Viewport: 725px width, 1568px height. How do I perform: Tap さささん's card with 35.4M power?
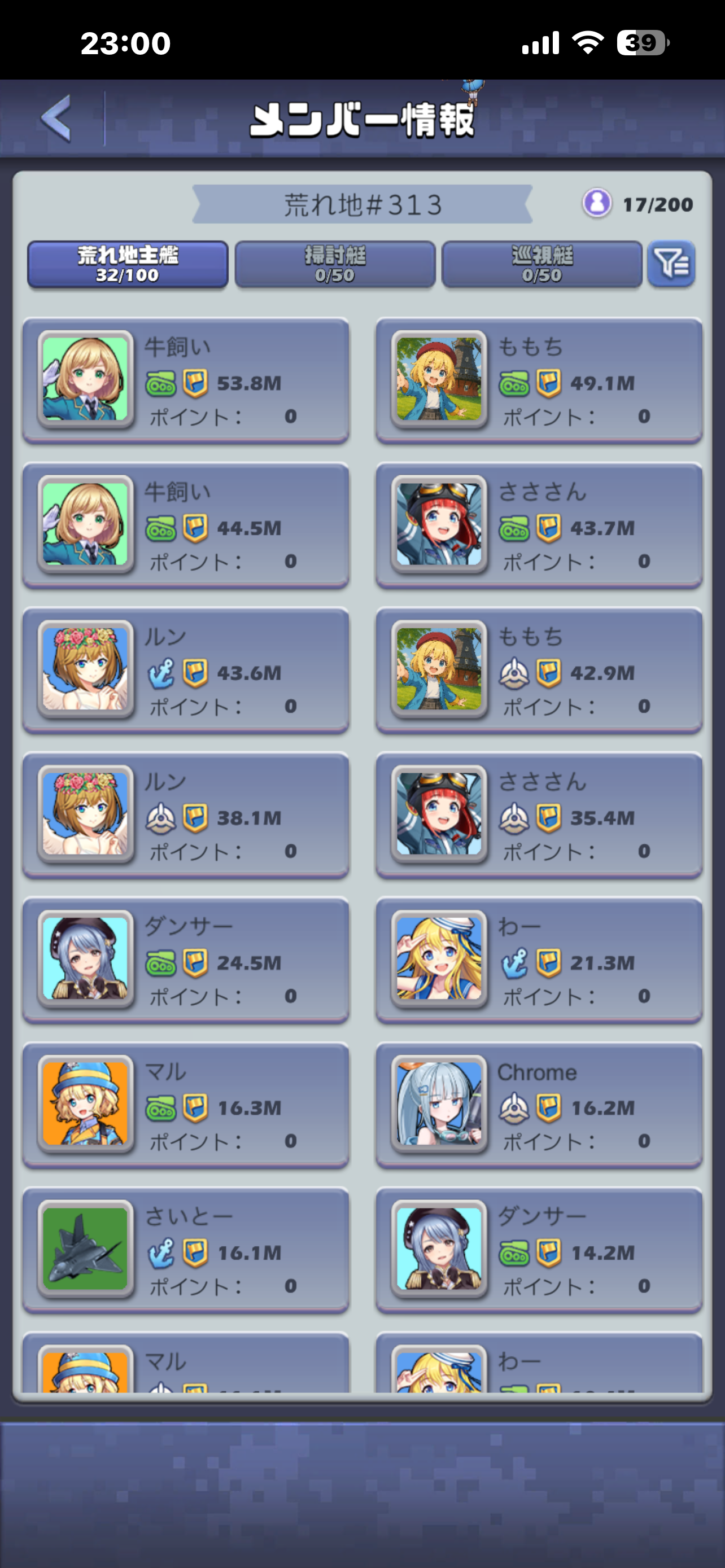click(x=539, y=815)
